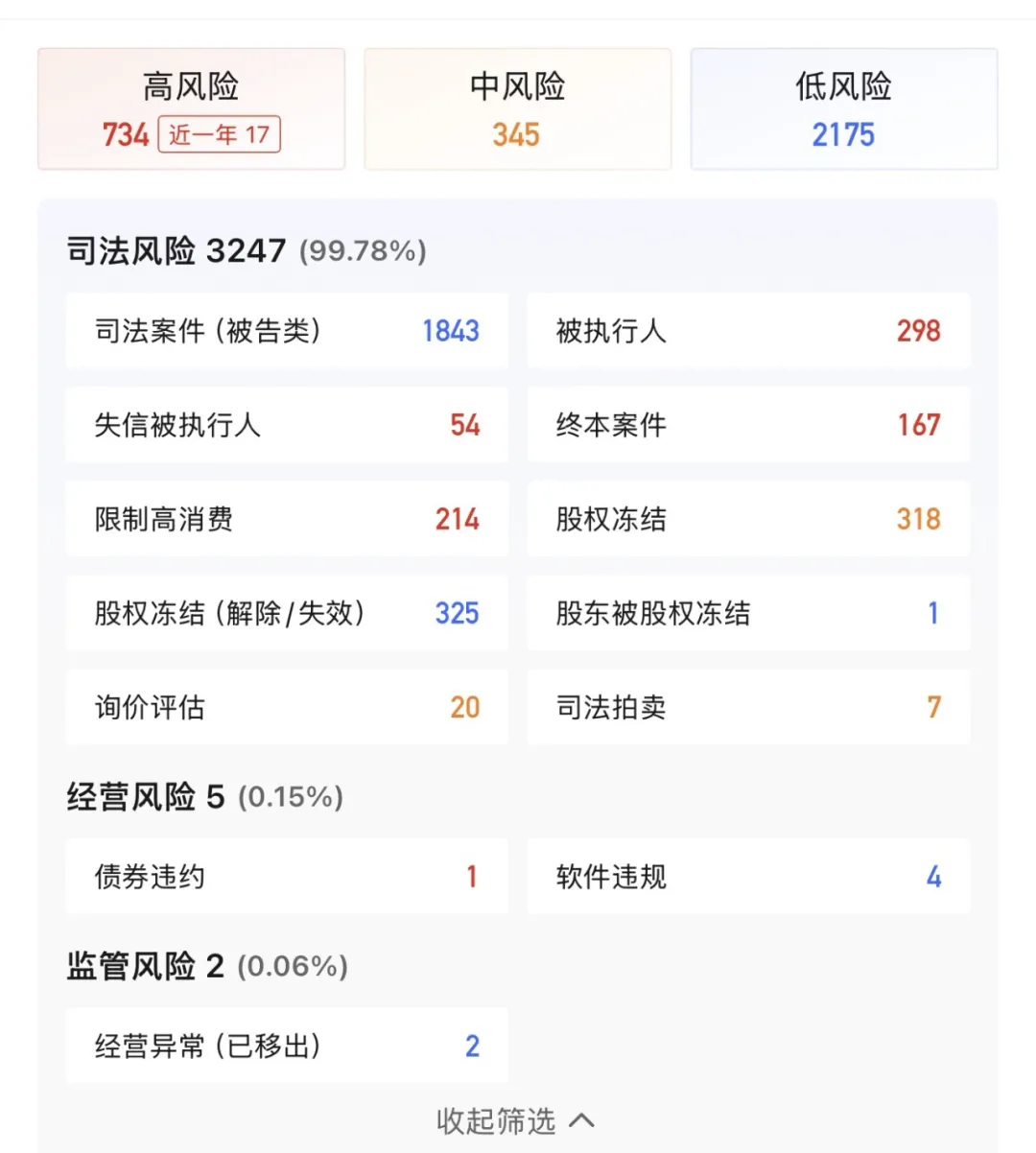Tap 股权冻结 (解除/失效) filter
The height and width of the screenshot is (1153, 1036).
[x=287, y=613]
